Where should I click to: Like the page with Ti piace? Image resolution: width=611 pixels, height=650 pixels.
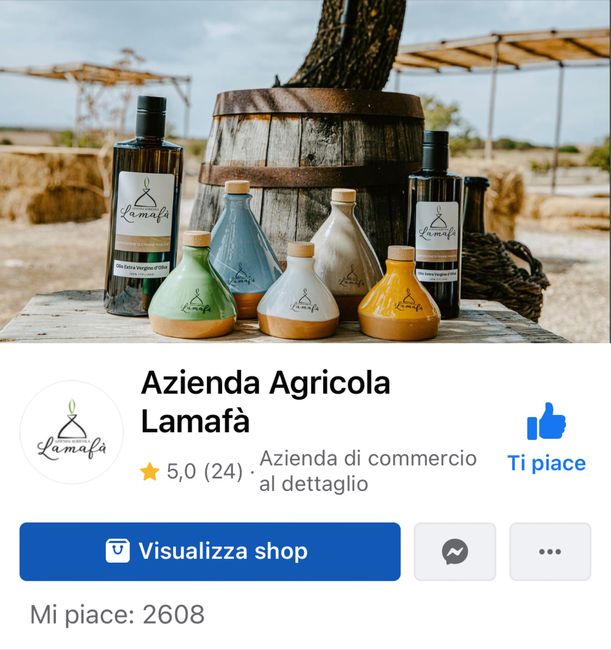pyautogui.click(x=546, y=438)
